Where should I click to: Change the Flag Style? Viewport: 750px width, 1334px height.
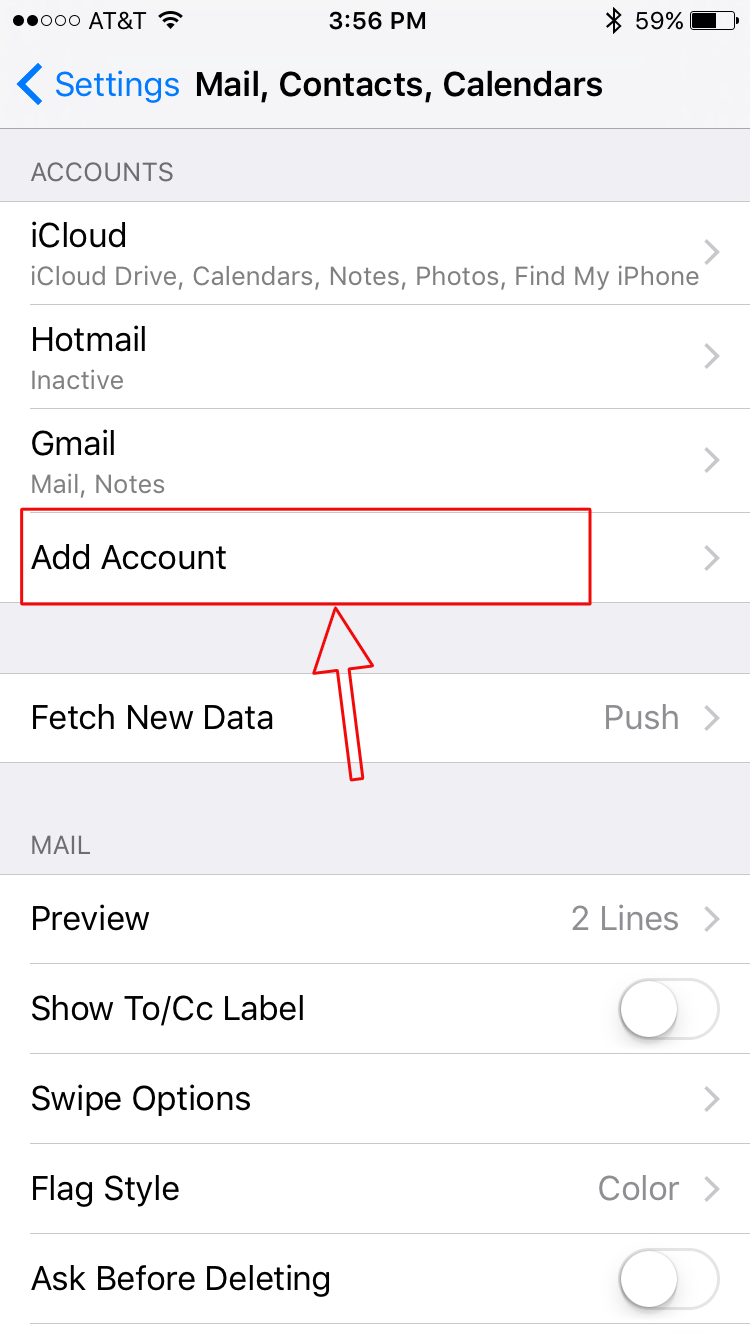375,1189
